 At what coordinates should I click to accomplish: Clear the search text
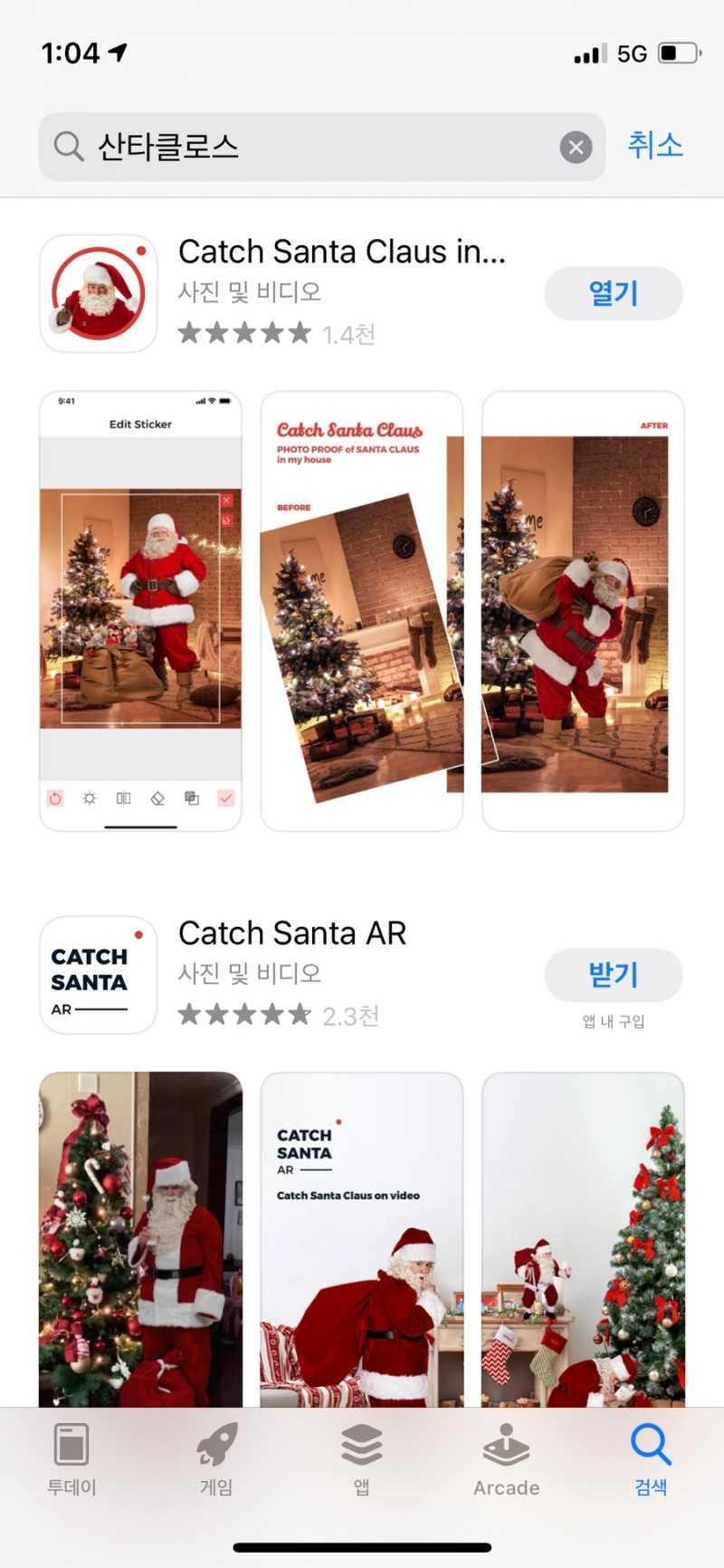[x=576, y=147]
